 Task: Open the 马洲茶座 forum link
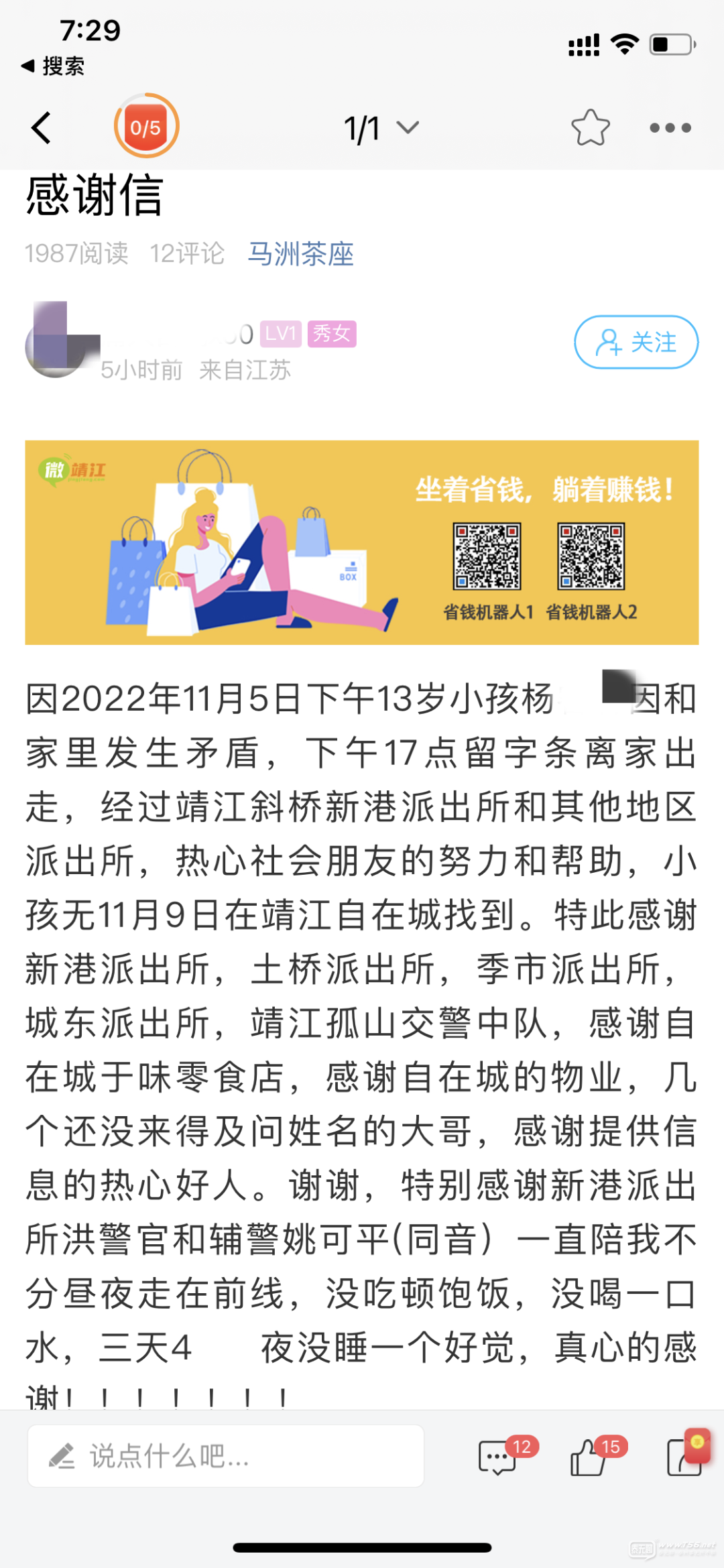pos(300,254)
